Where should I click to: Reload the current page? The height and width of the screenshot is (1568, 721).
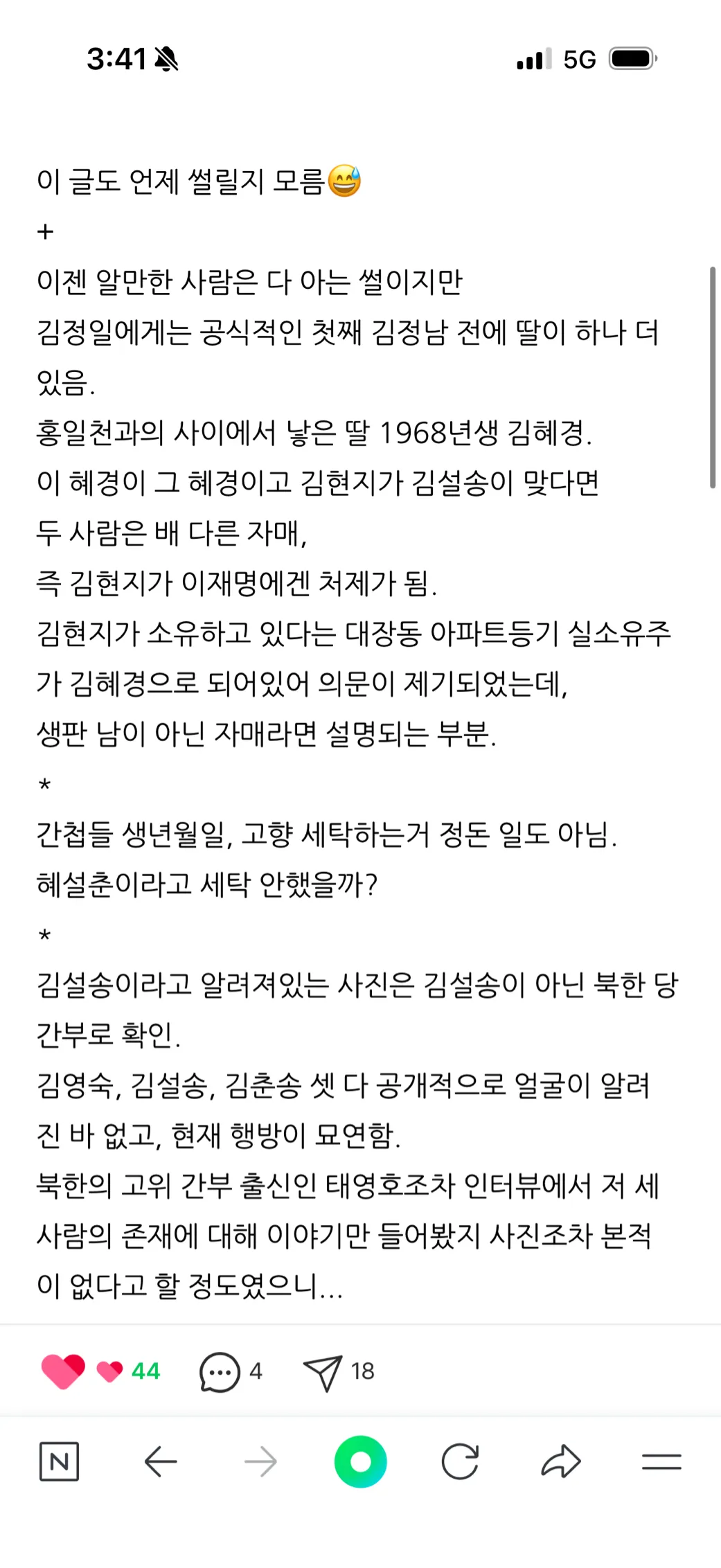(x=460, y=1462)
